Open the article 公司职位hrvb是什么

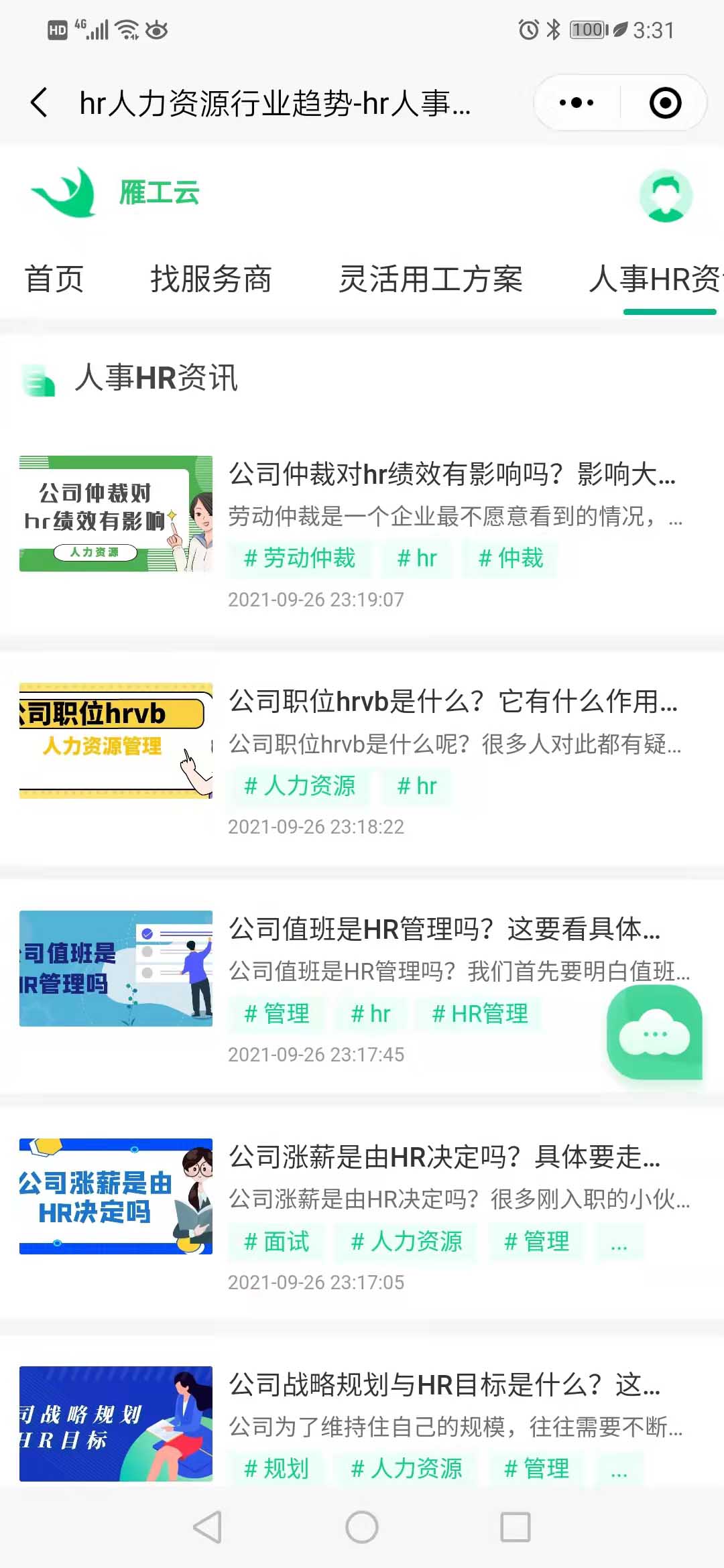point(452,702)
